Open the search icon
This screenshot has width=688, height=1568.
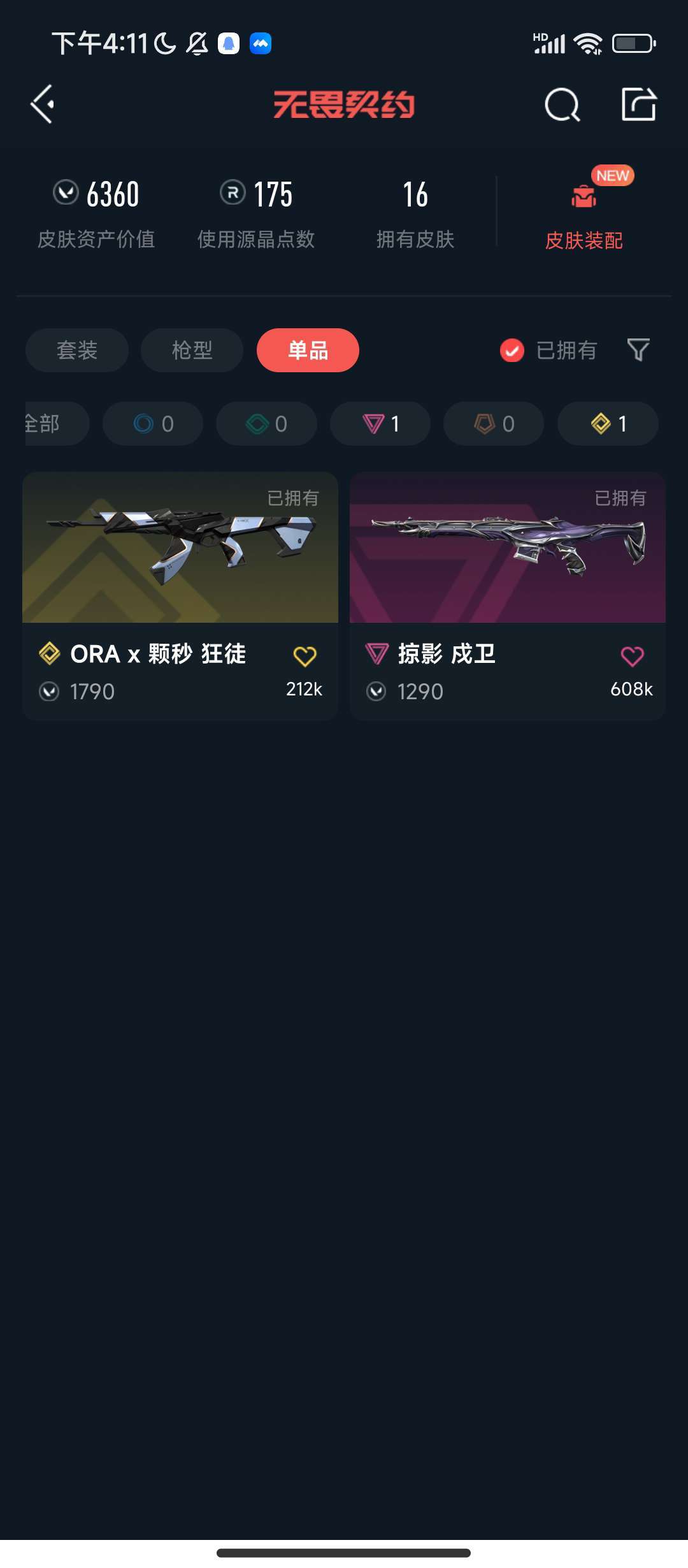562,105
